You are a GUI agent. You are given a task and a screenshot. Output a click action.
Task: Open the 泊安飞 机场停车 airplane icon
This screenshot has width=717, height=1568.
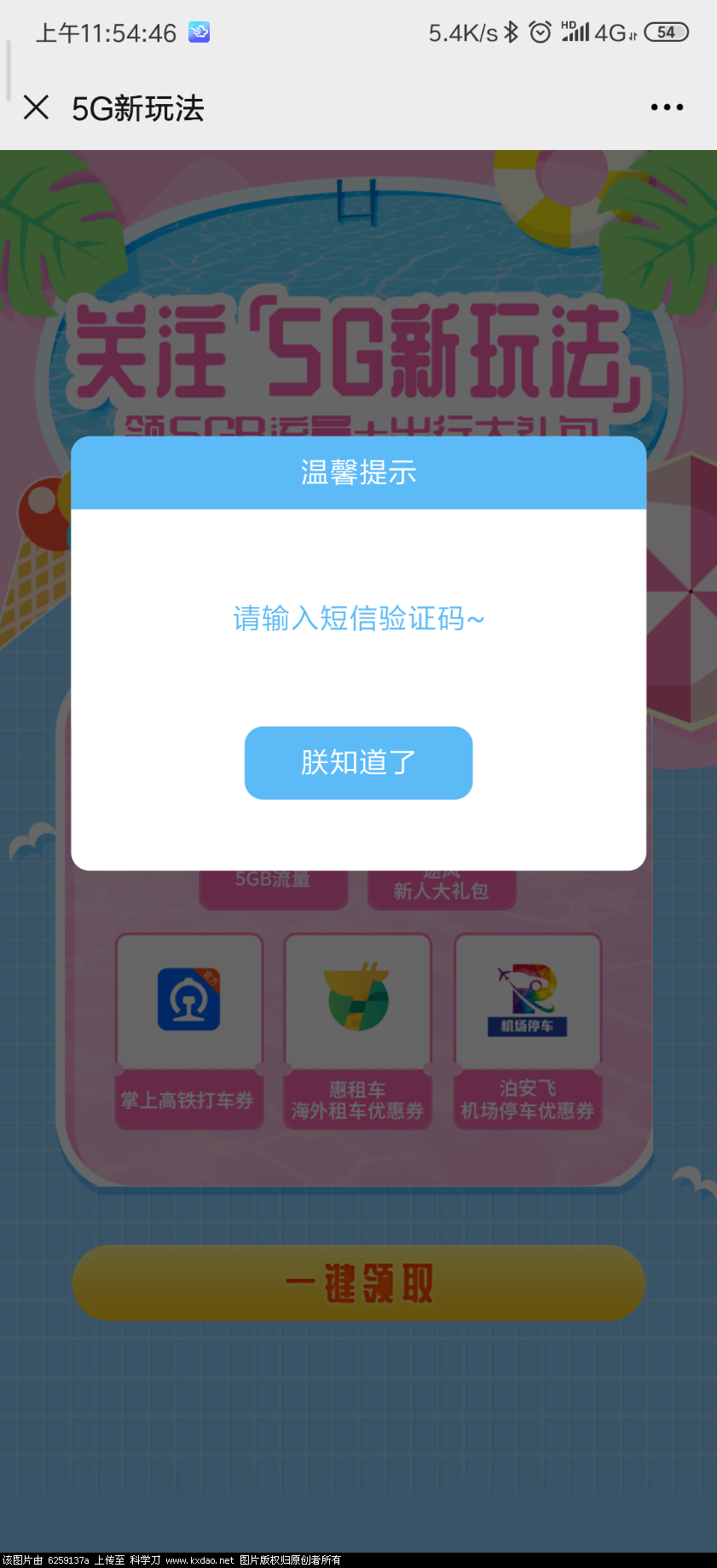pyautogui.click(x=527, y=999)
